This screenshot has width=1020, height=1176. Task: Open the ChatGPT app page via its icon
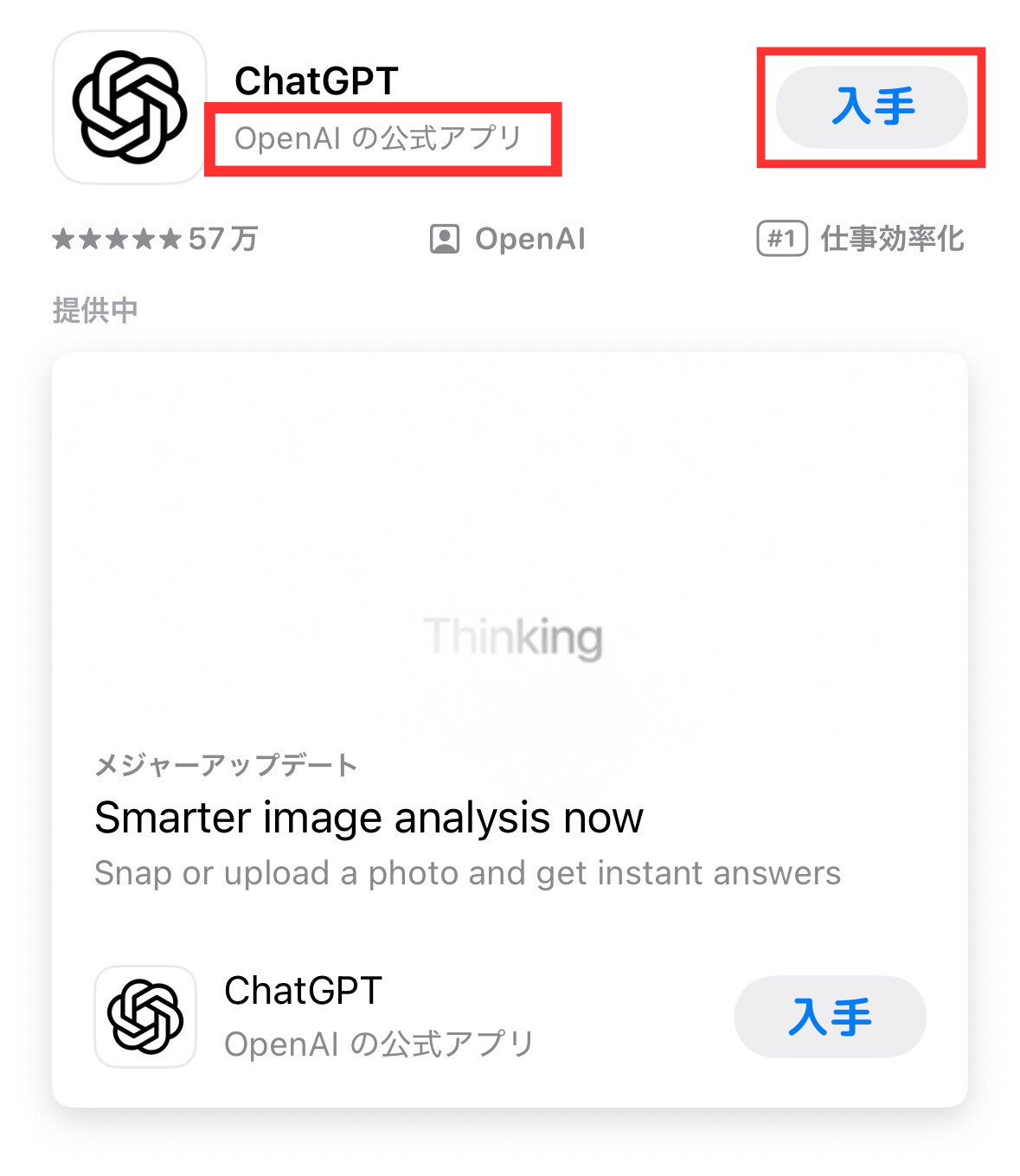pyautogui.click(x=130, y=107)
